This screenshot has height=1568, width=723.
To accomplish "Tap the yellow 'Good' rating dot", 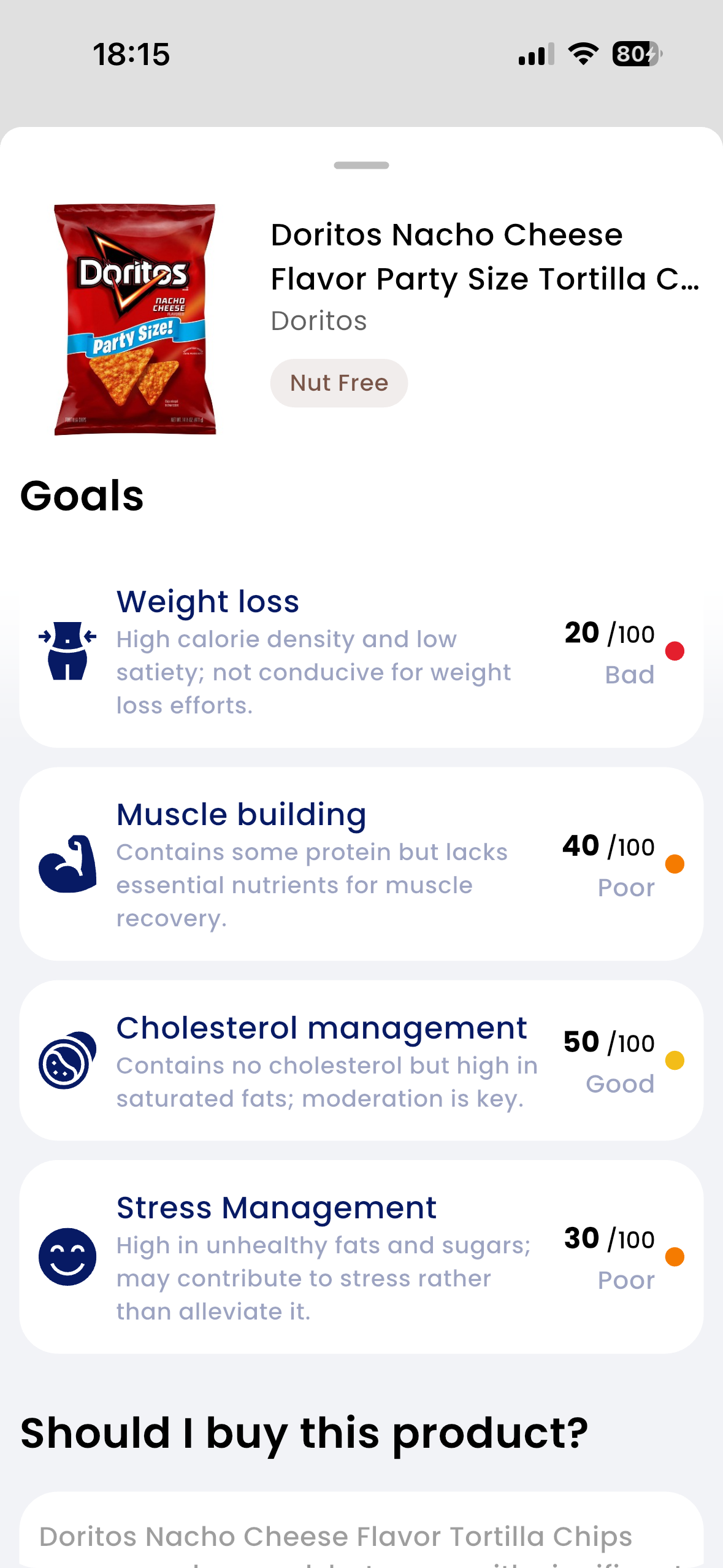I will click(x=675, y=1059).
